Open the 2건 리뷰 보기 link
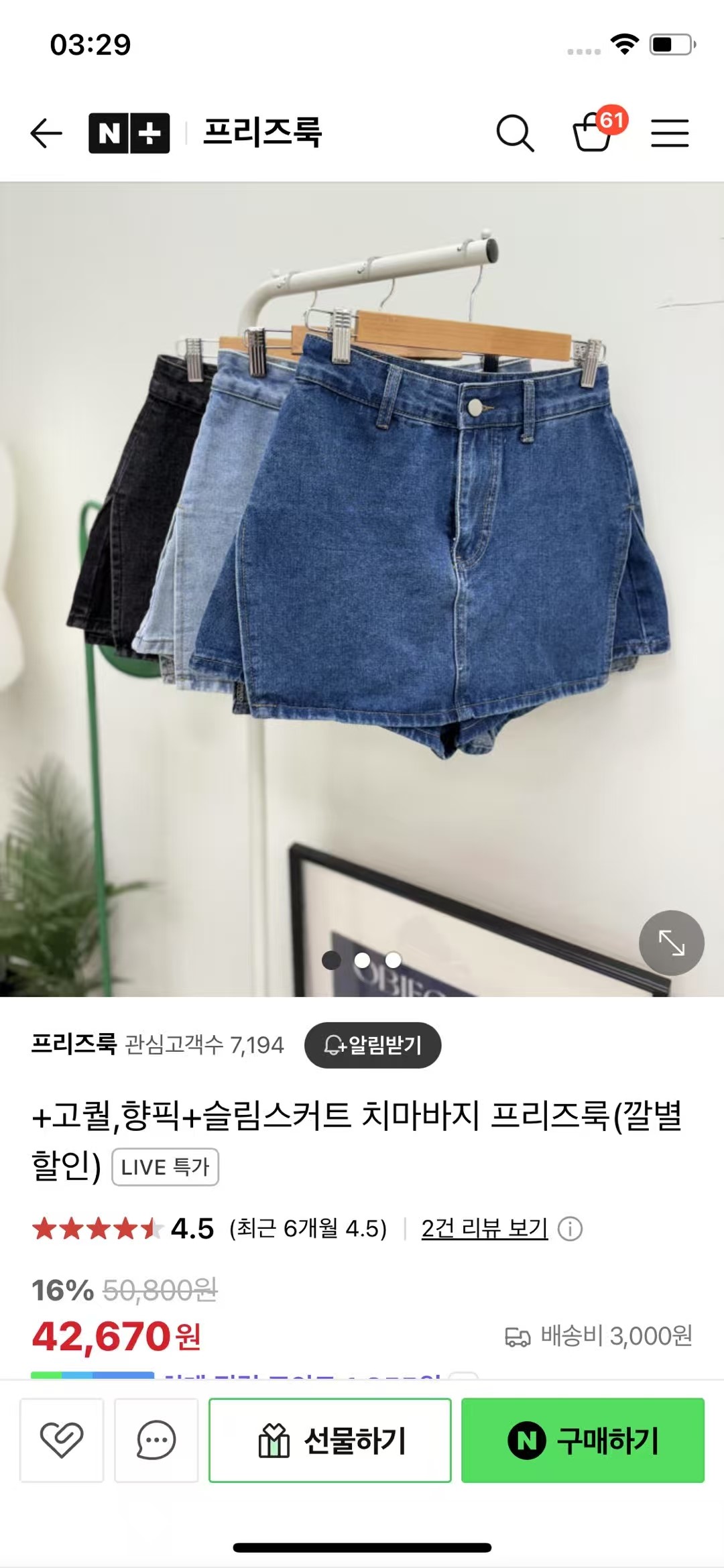Viewport: 724px width, 1568px height. point(484,1228)
